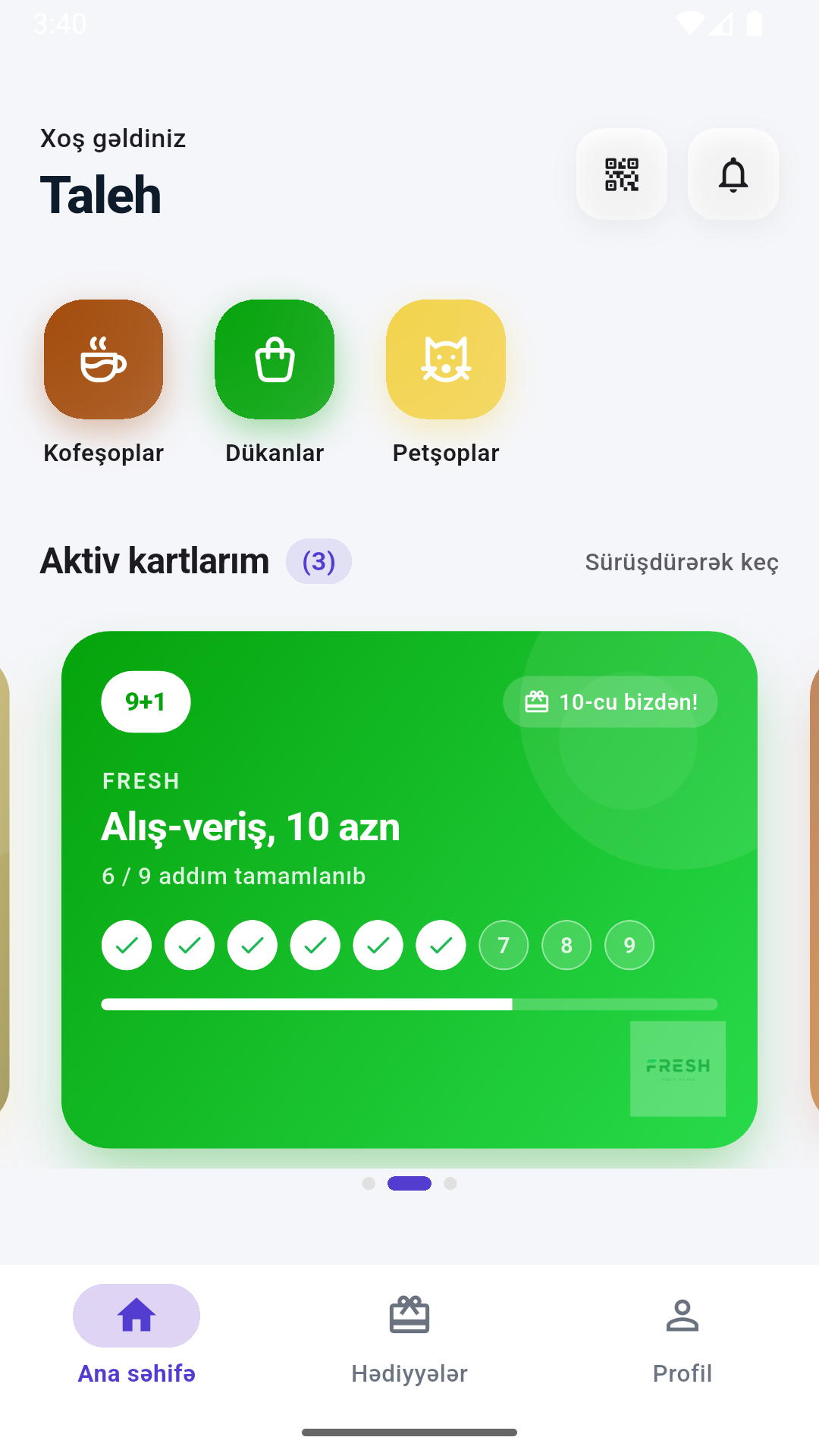The image size is (819, 1456).
Task: Tap the right page indicator dot
Action: point(450,1183)
